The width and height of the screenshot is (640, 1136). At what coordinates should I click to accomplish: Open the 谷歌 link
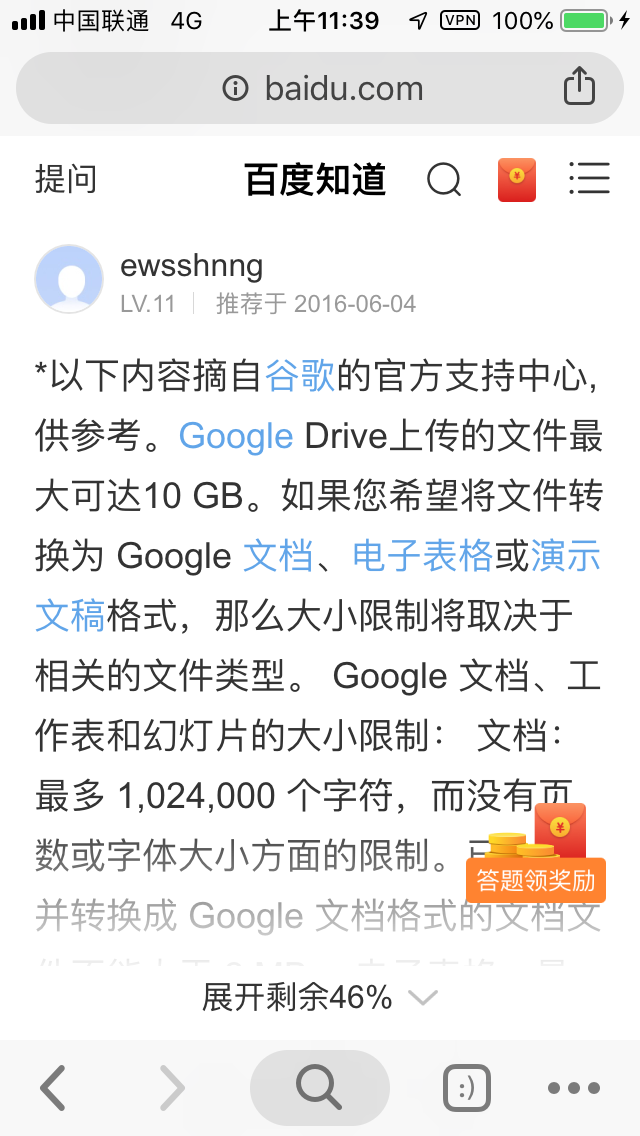coord(299,377)
